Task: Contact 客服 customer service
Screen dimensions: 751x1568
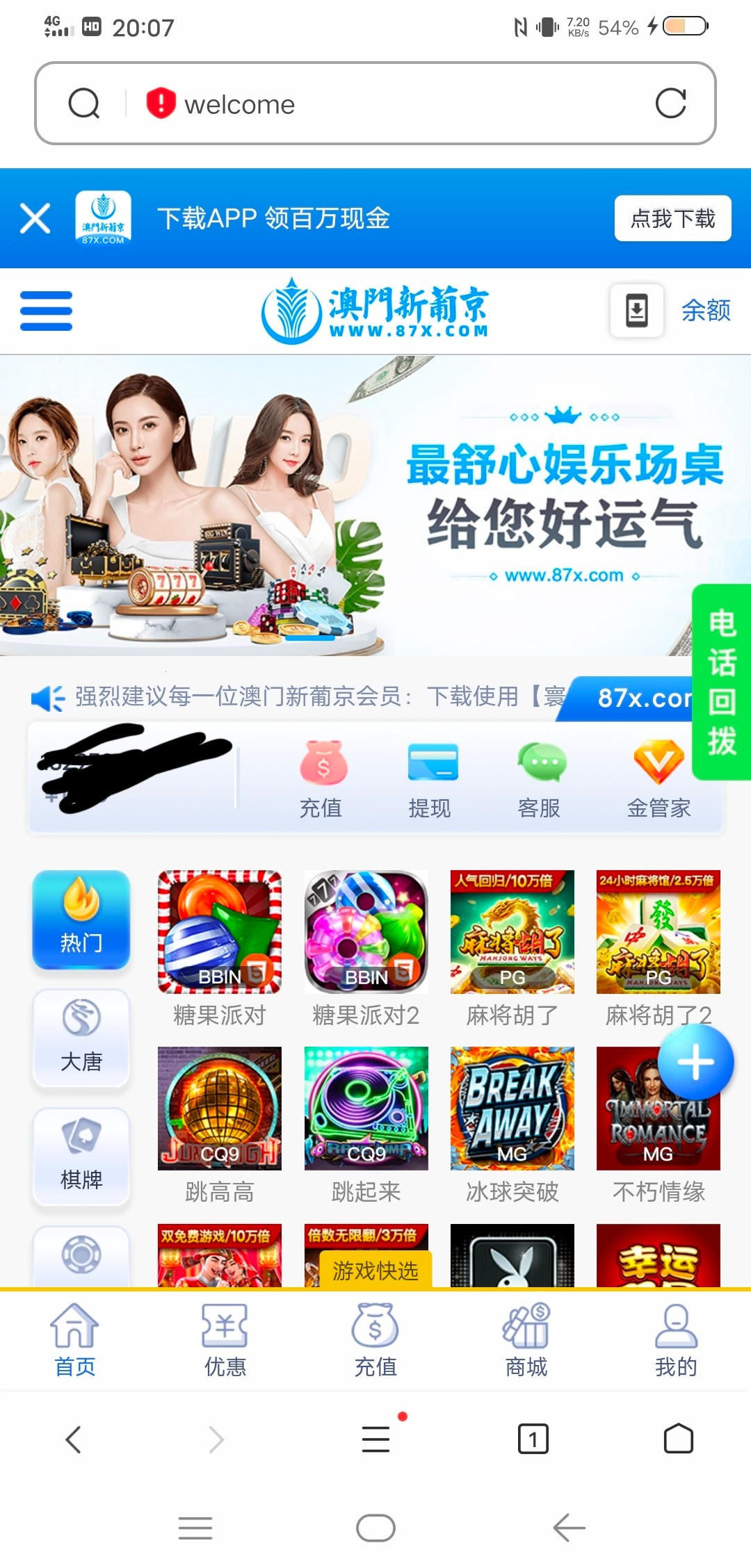Action: coord(540,778)
